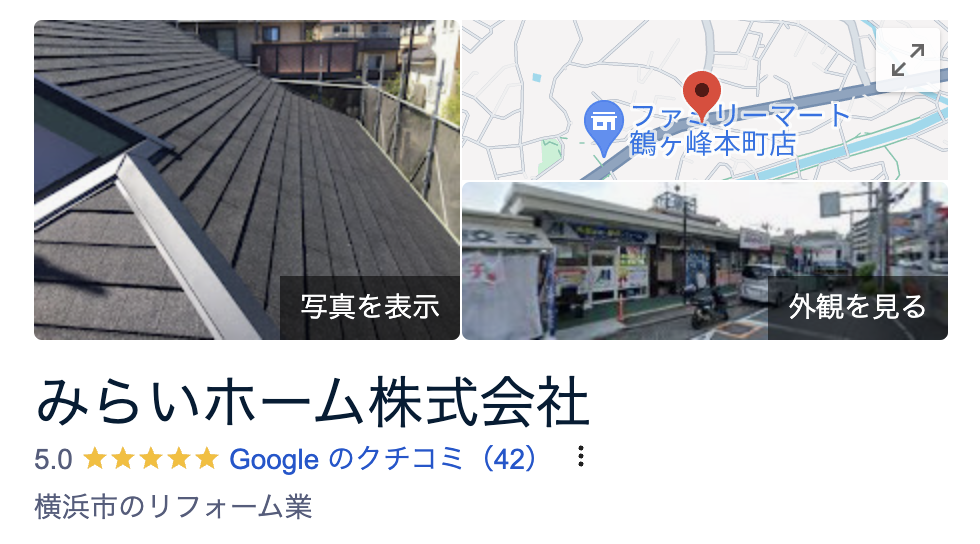Open the three-dot overflow menu
The height and width of the screenshot is (544, 980).
pos(580,458)
